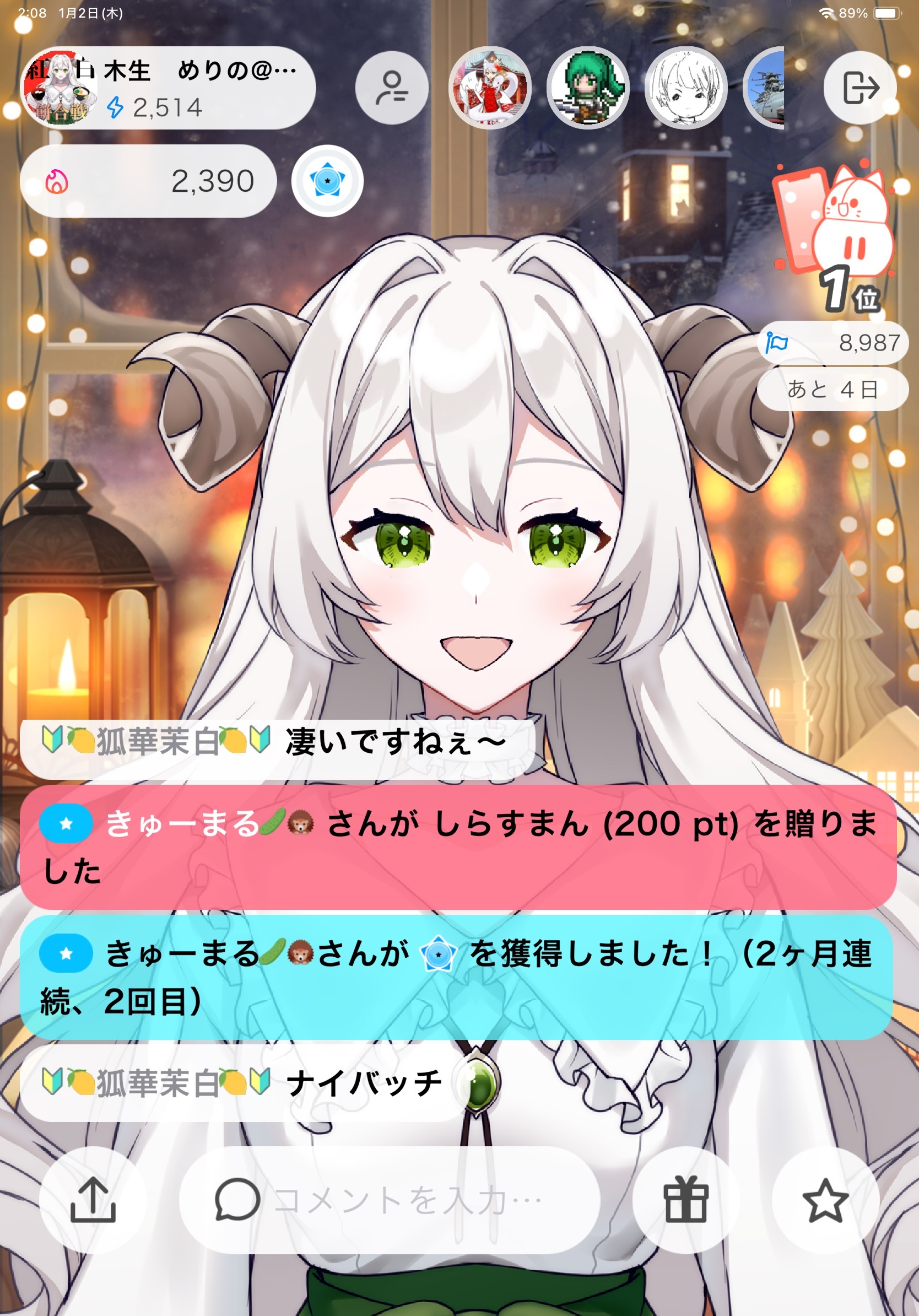Open きゅーまる's しらすまん gift message

(458, 846)
